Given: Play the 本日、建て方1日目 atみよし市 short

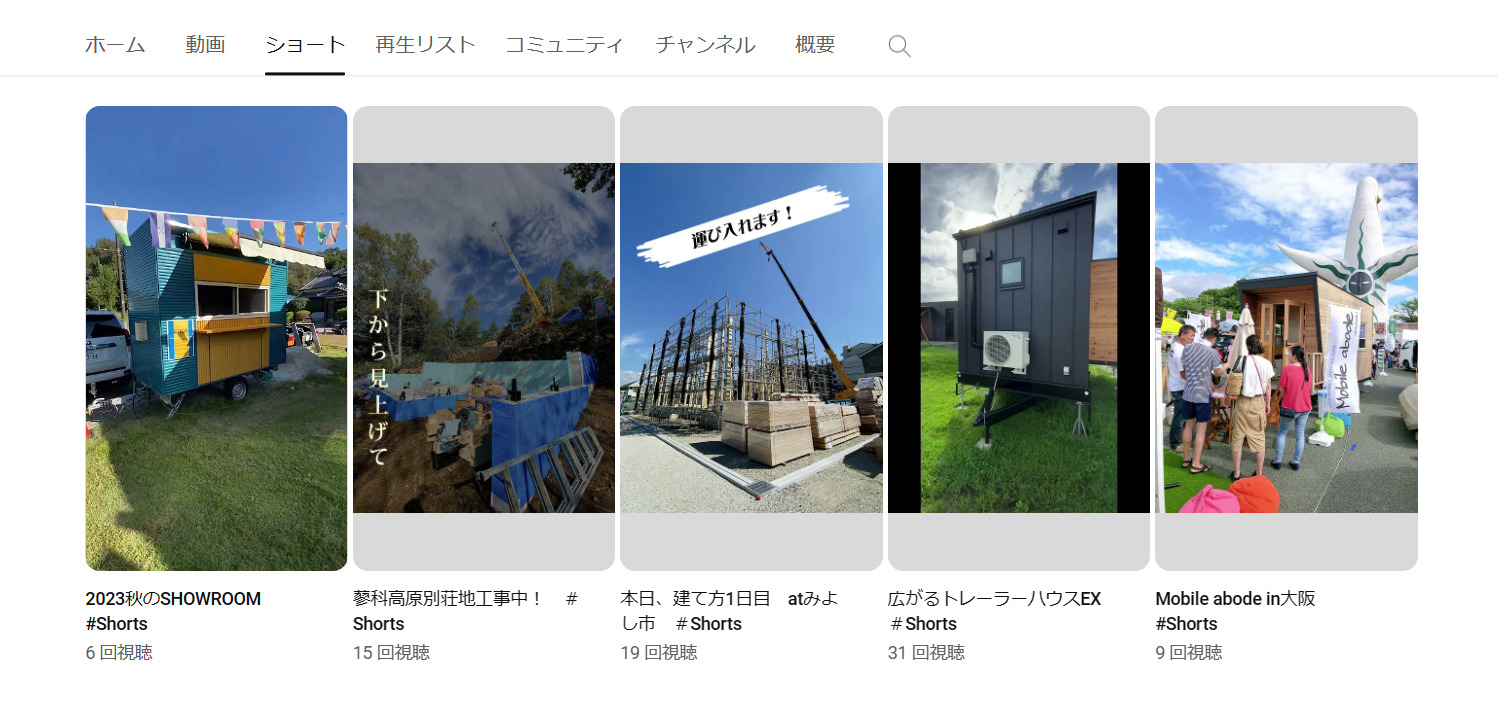Looking at the screenshot, I should click(x=751, y=338).
